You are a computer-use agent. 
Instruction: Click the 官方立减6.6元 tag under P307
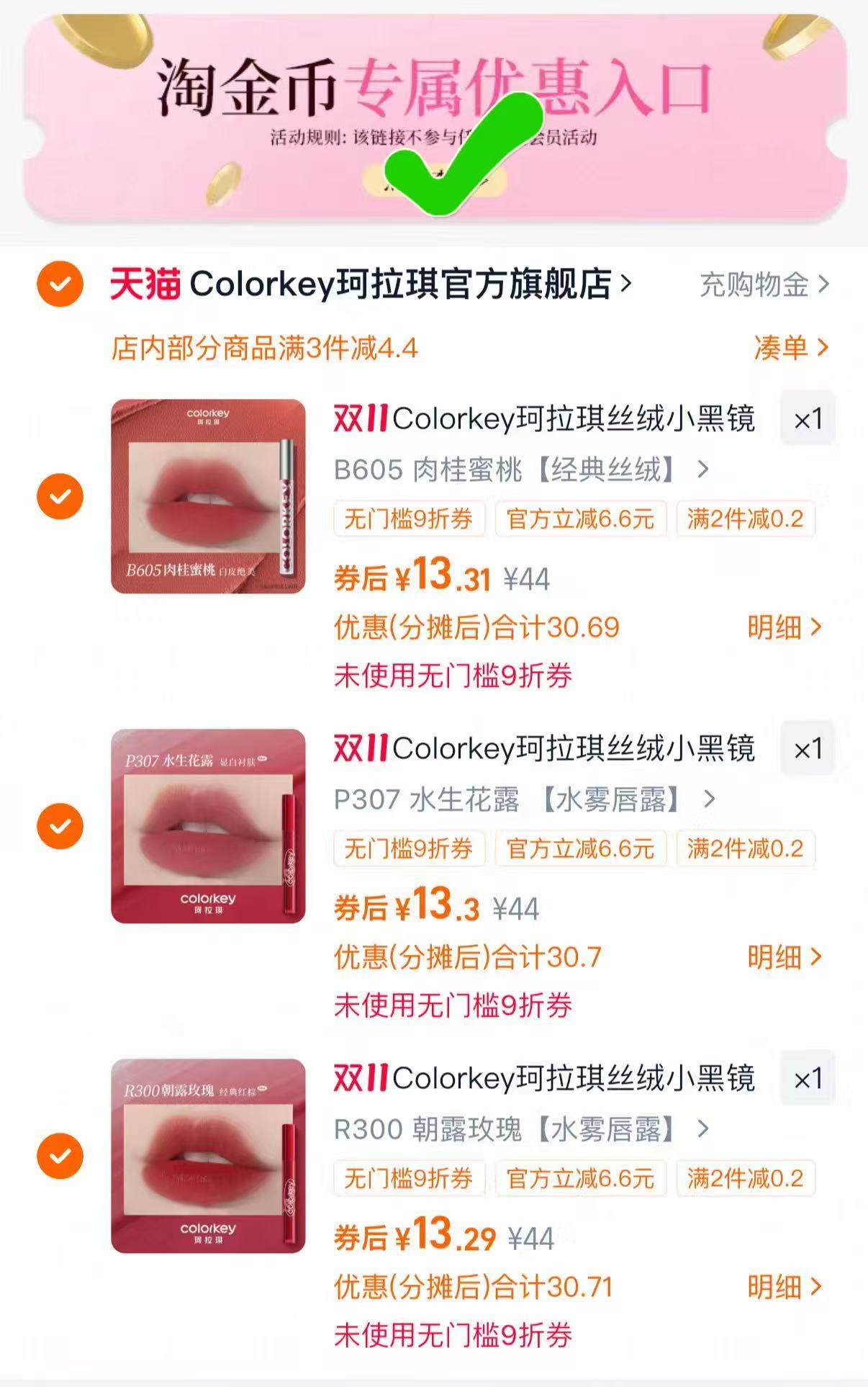(580, 850)
